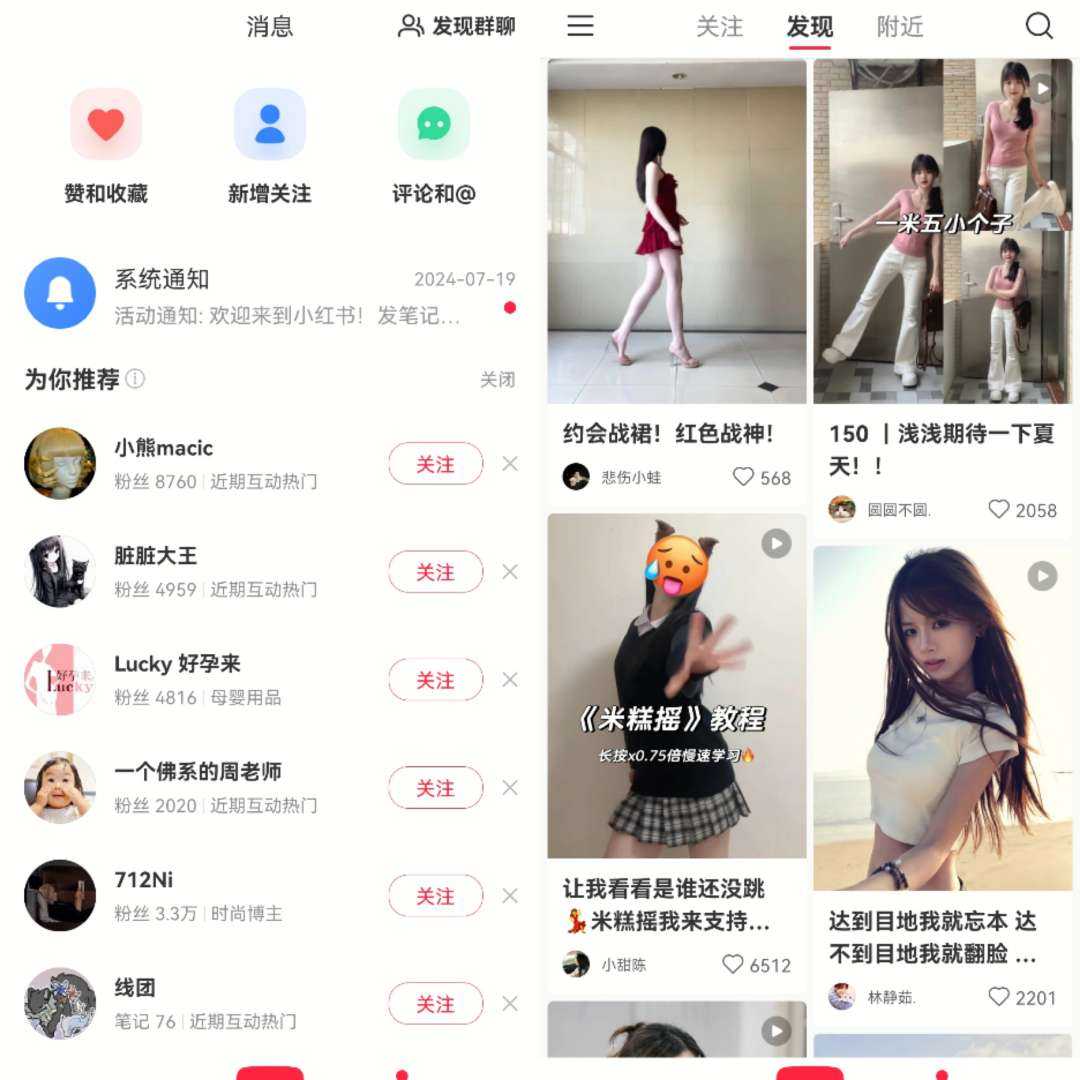1080x1080 pixels.
Task: Open 赞和收藏 notifications
Action: pos(106,146)
